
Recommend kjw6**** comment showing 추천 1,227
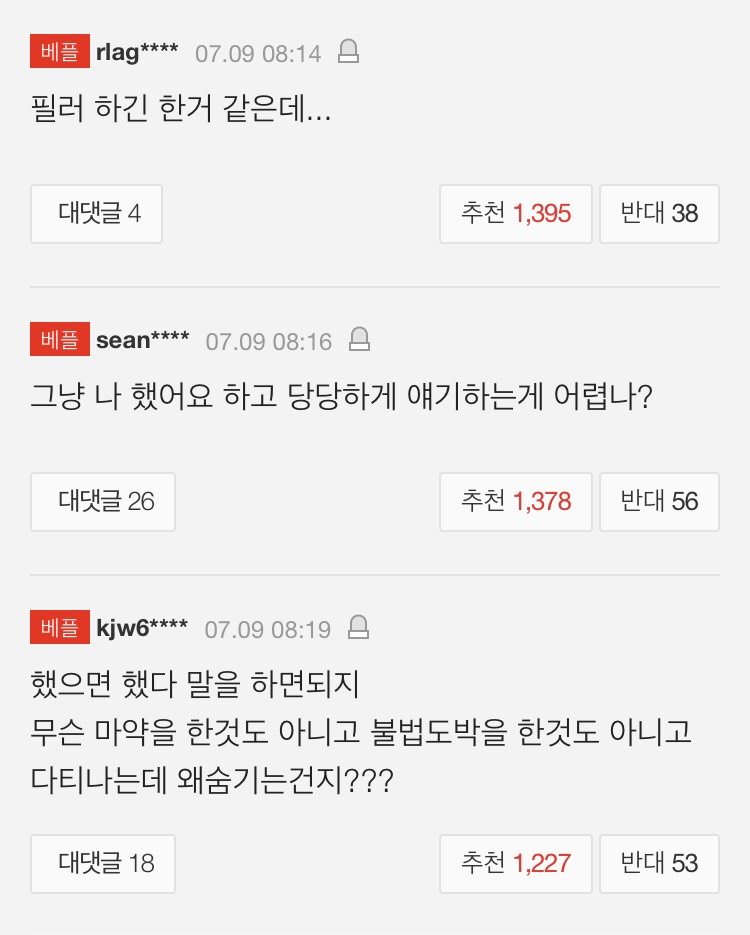click(516, 864)
